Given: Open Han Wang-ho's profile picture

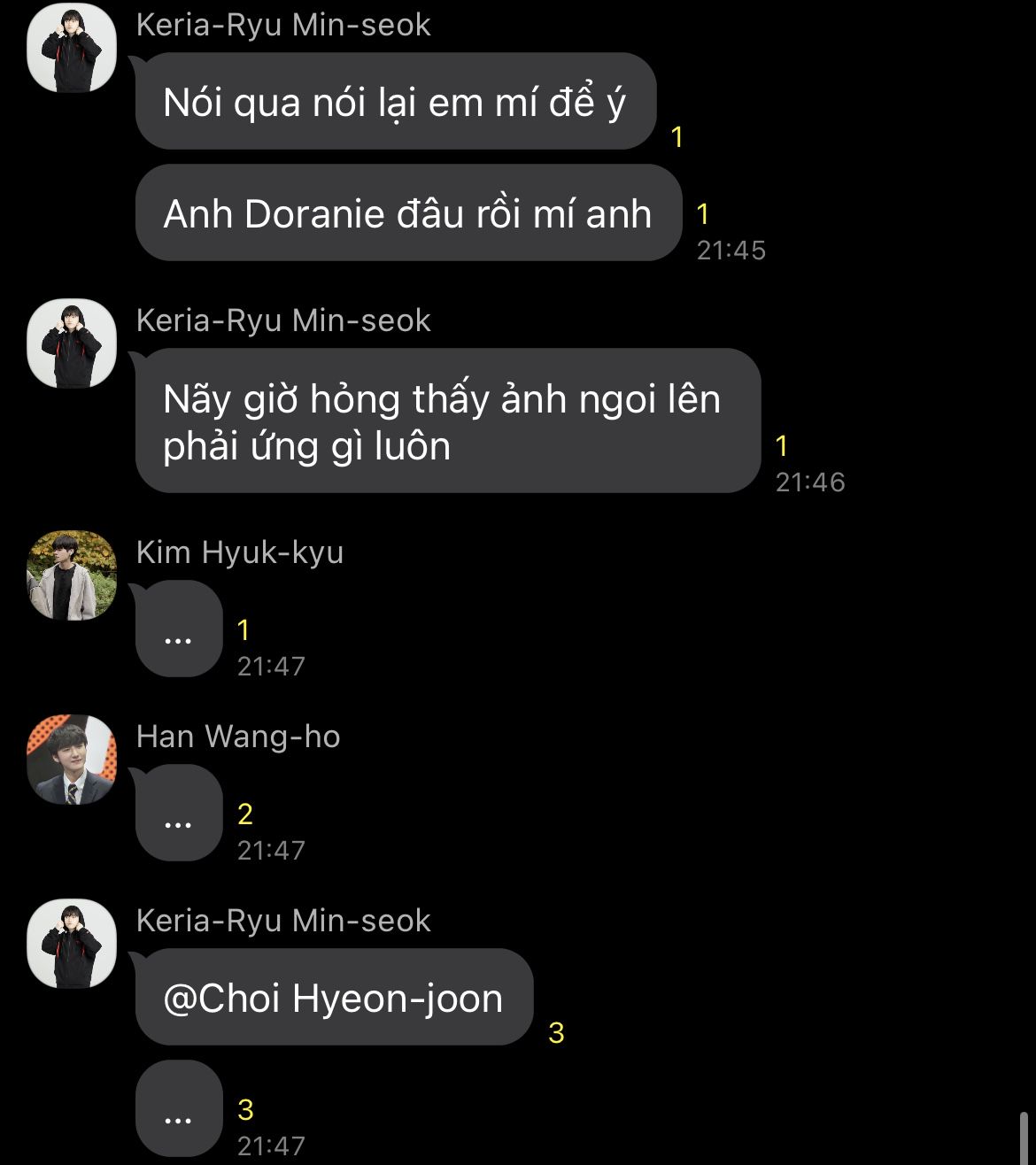Looking at the screenshot, I should tap(72, 760).
